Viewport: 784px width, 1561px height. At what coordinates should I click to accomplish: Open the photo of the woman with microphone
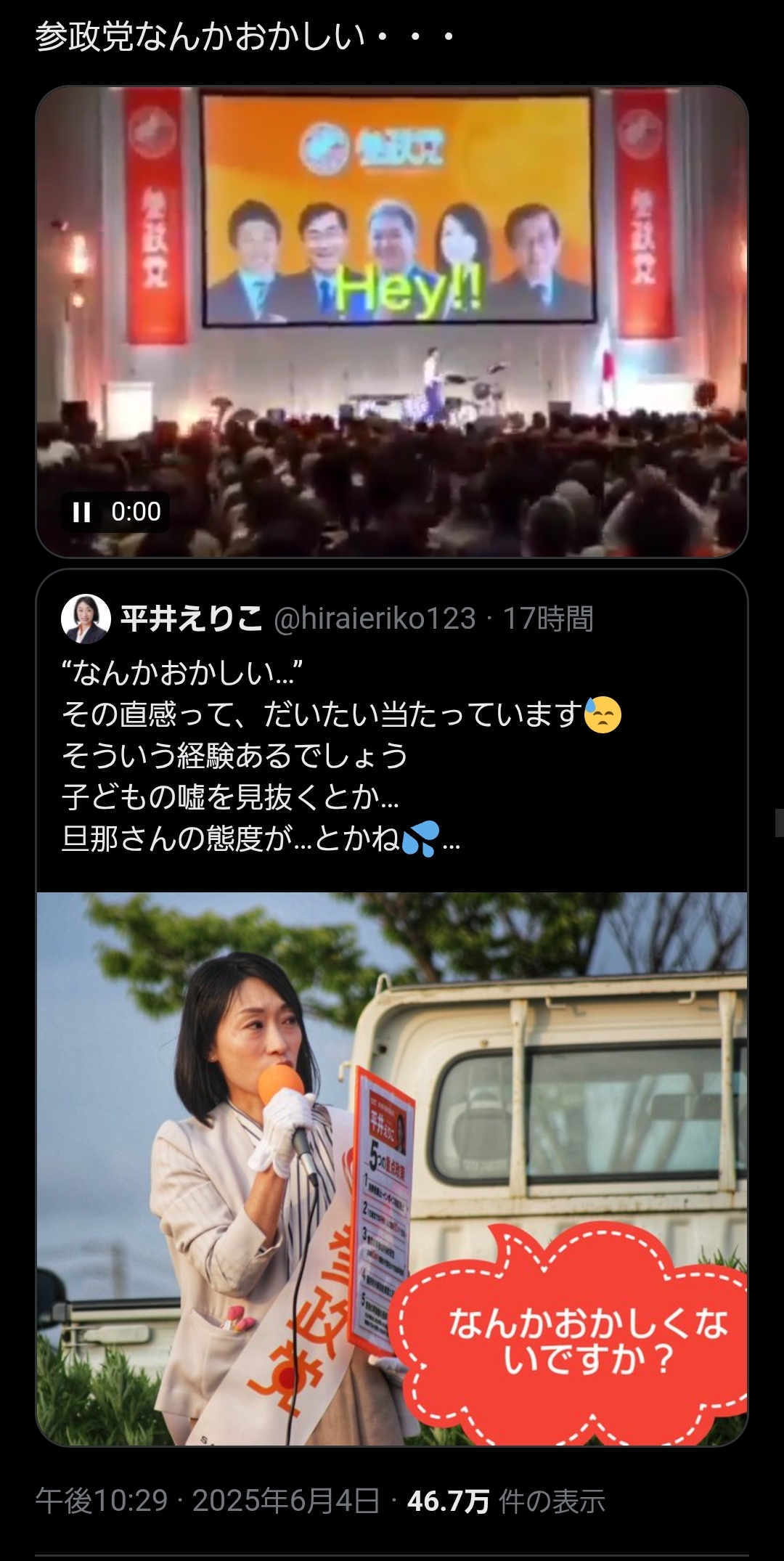(392, 1169)
